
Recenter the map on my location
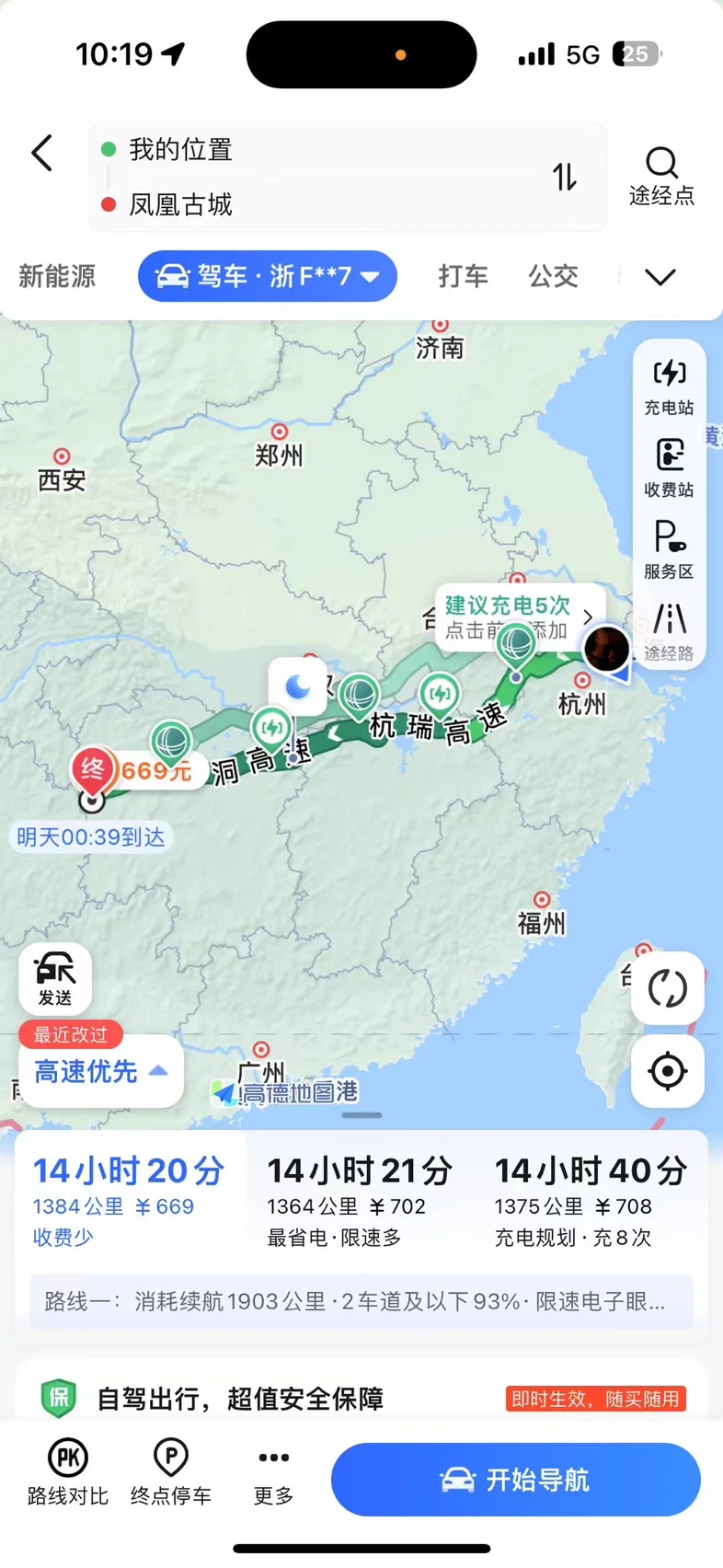click(x=668, y=1071)
